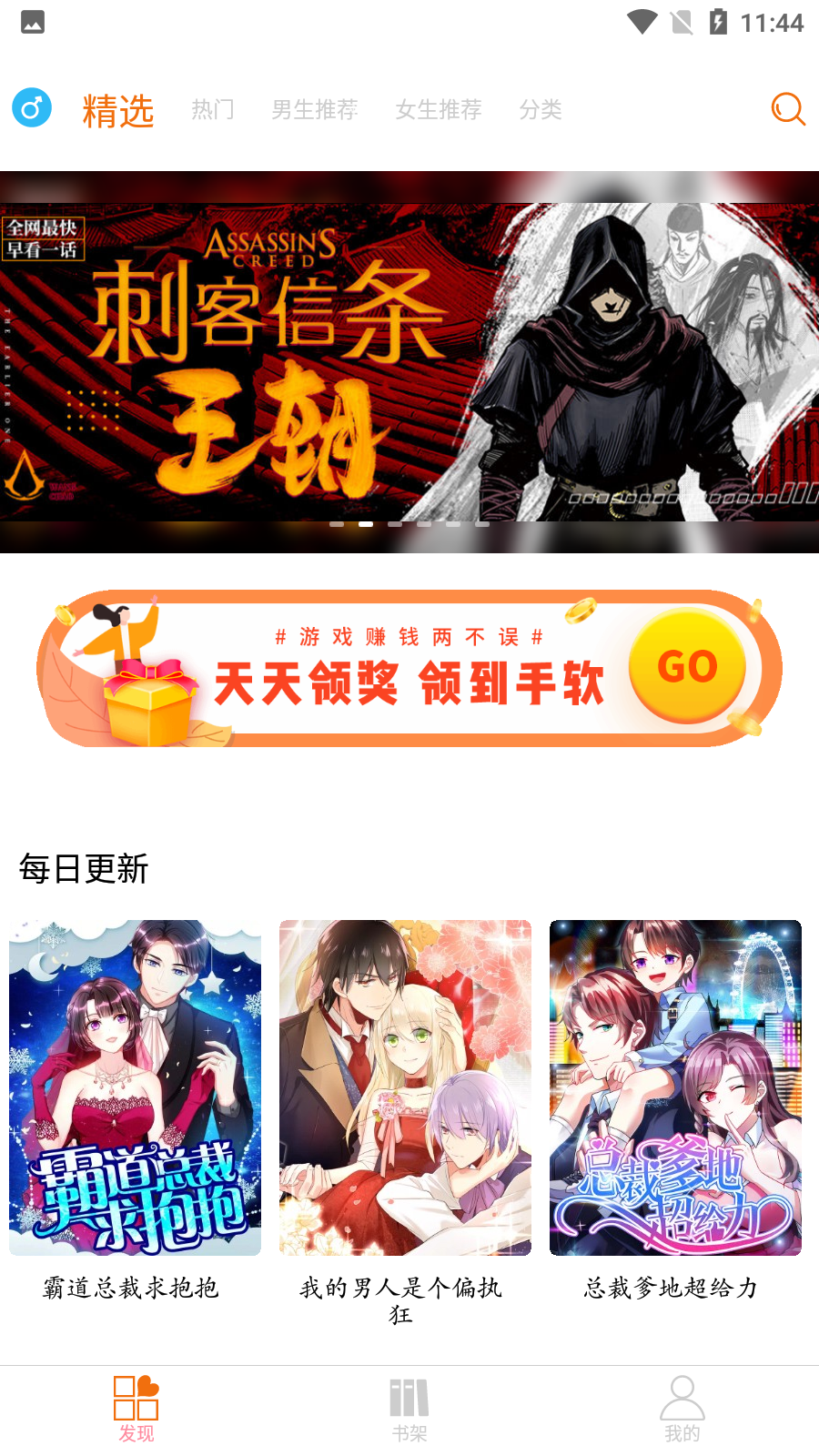
Task: Switch to the 热门 tab
Action: (x=213, y=110)
